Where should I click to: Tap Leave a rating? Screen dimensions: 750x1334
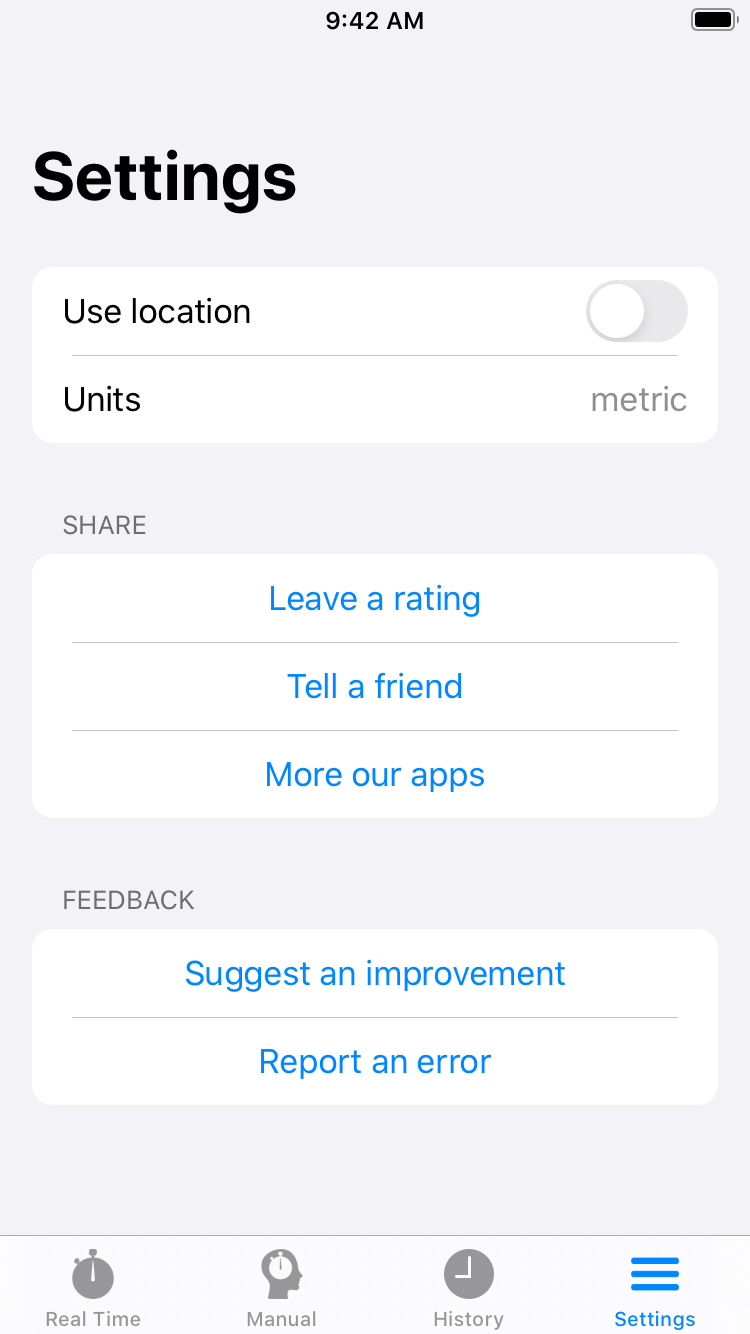[x=375, y=598]
